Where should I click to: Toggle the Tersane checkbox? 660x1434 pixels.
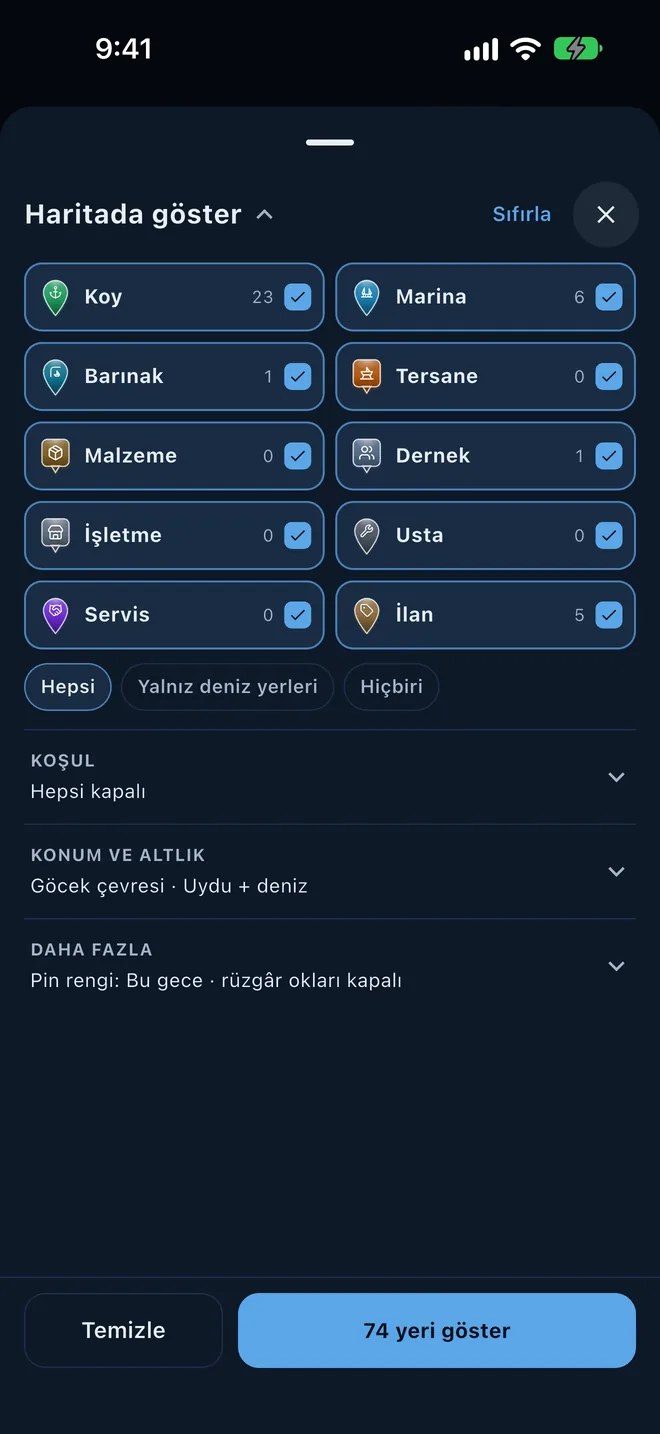pos(609,376)
